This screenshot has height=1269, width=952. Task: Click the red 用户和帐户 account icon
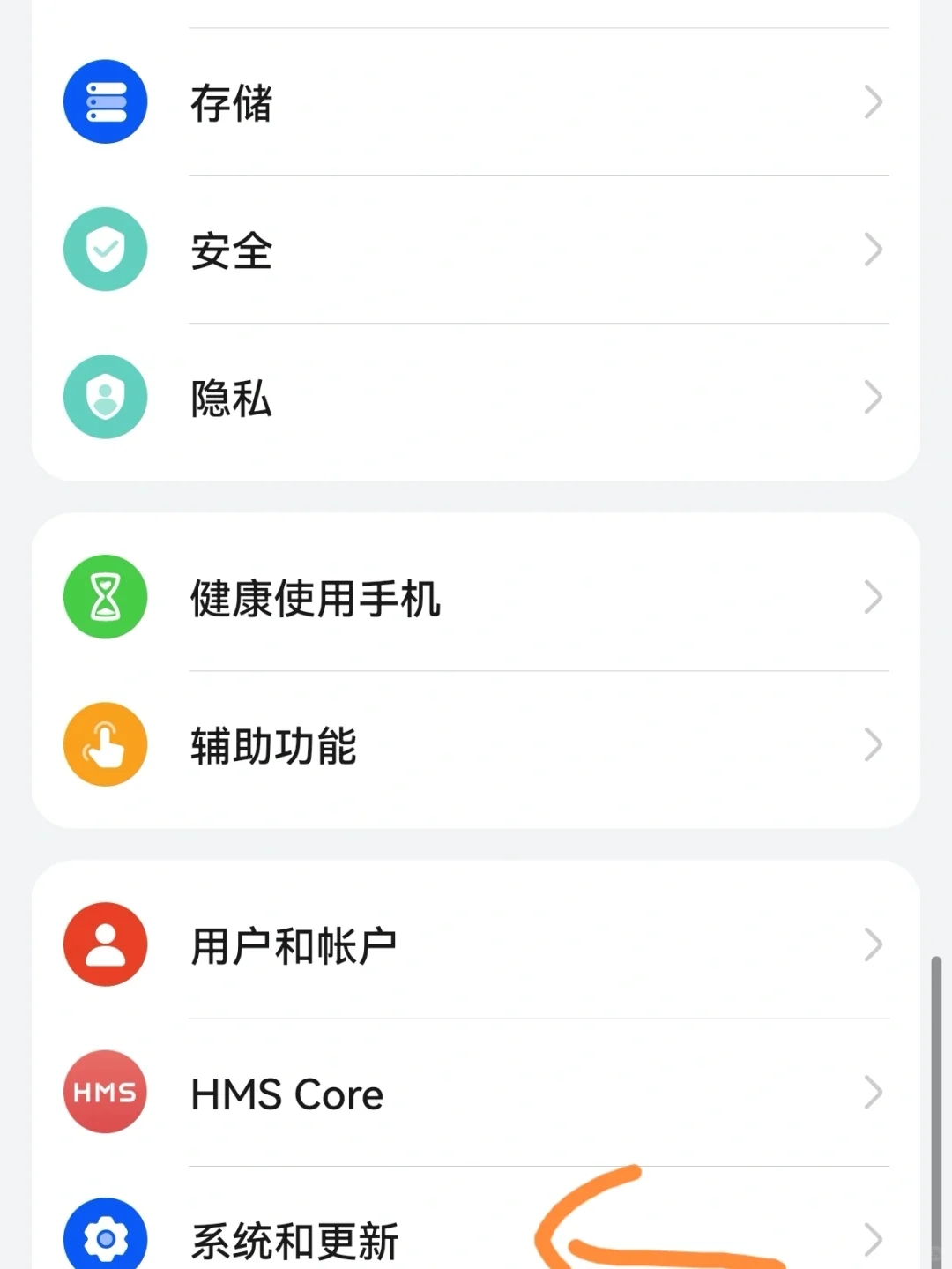point(105,944)
